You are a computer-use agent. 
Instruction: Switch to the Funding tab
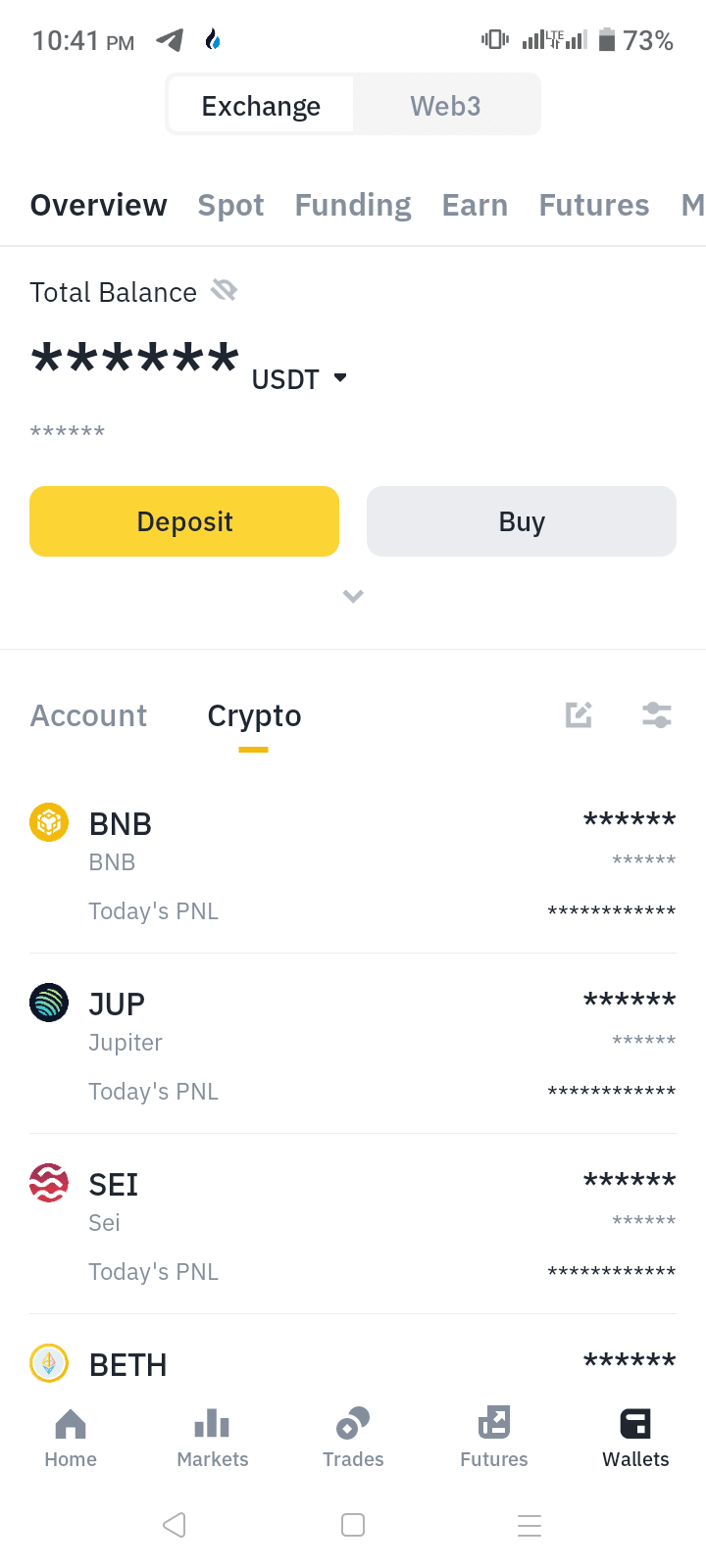[x=353, y=205]
